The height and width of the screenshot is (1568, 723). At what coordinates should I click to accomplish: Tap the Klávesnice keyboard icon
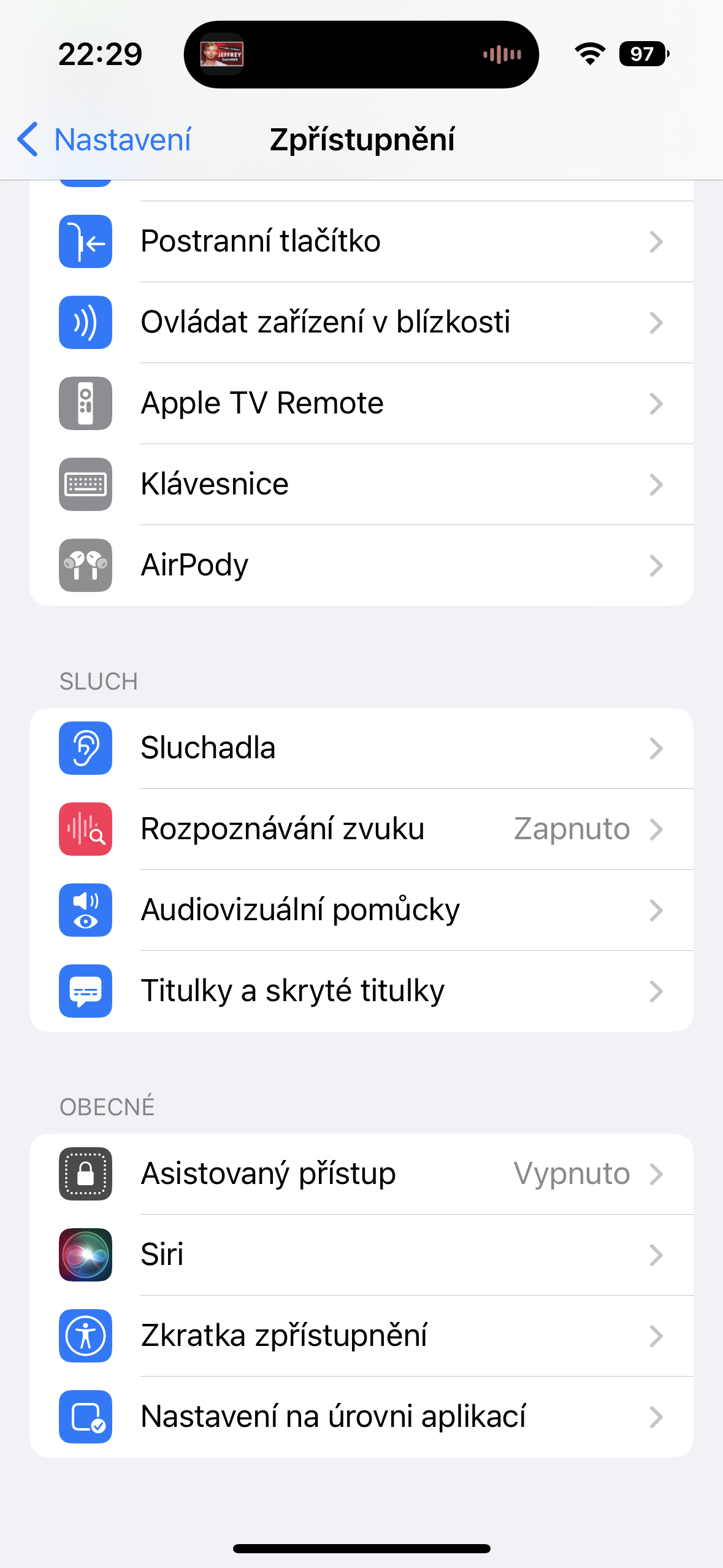click(85, 484)
